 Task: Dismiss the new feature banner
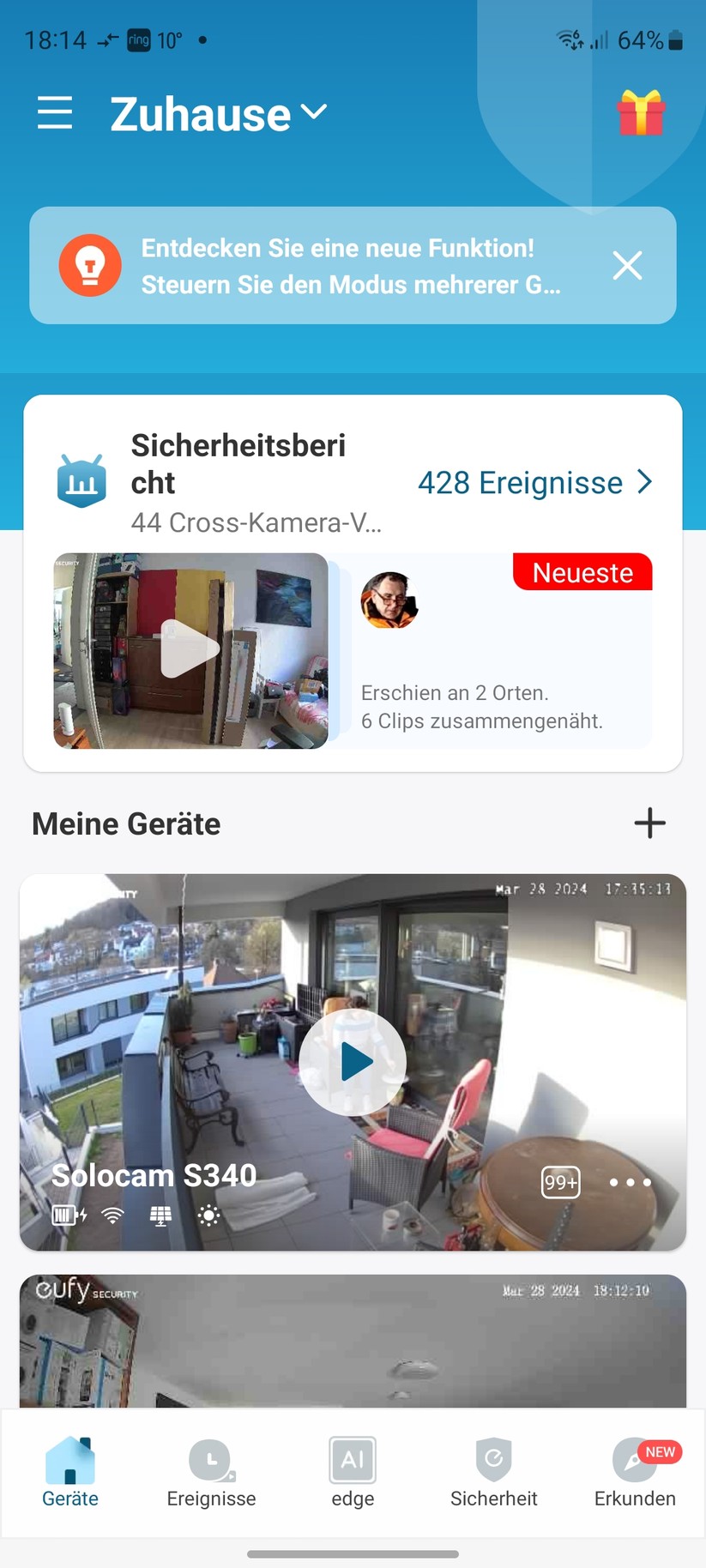[627, 266]
